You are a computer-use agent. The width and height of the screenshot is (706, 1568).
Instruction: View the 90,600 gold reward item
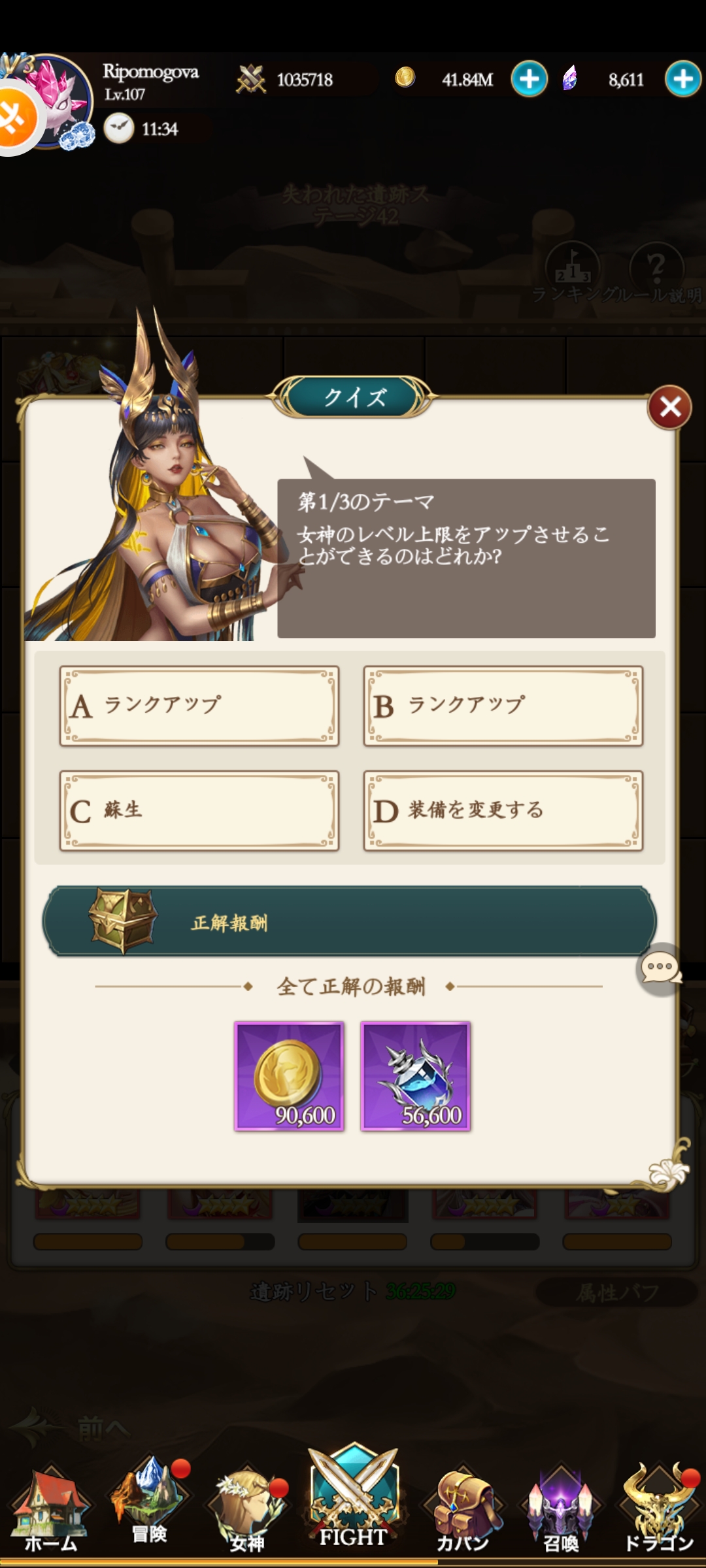tap(289, 1076)
